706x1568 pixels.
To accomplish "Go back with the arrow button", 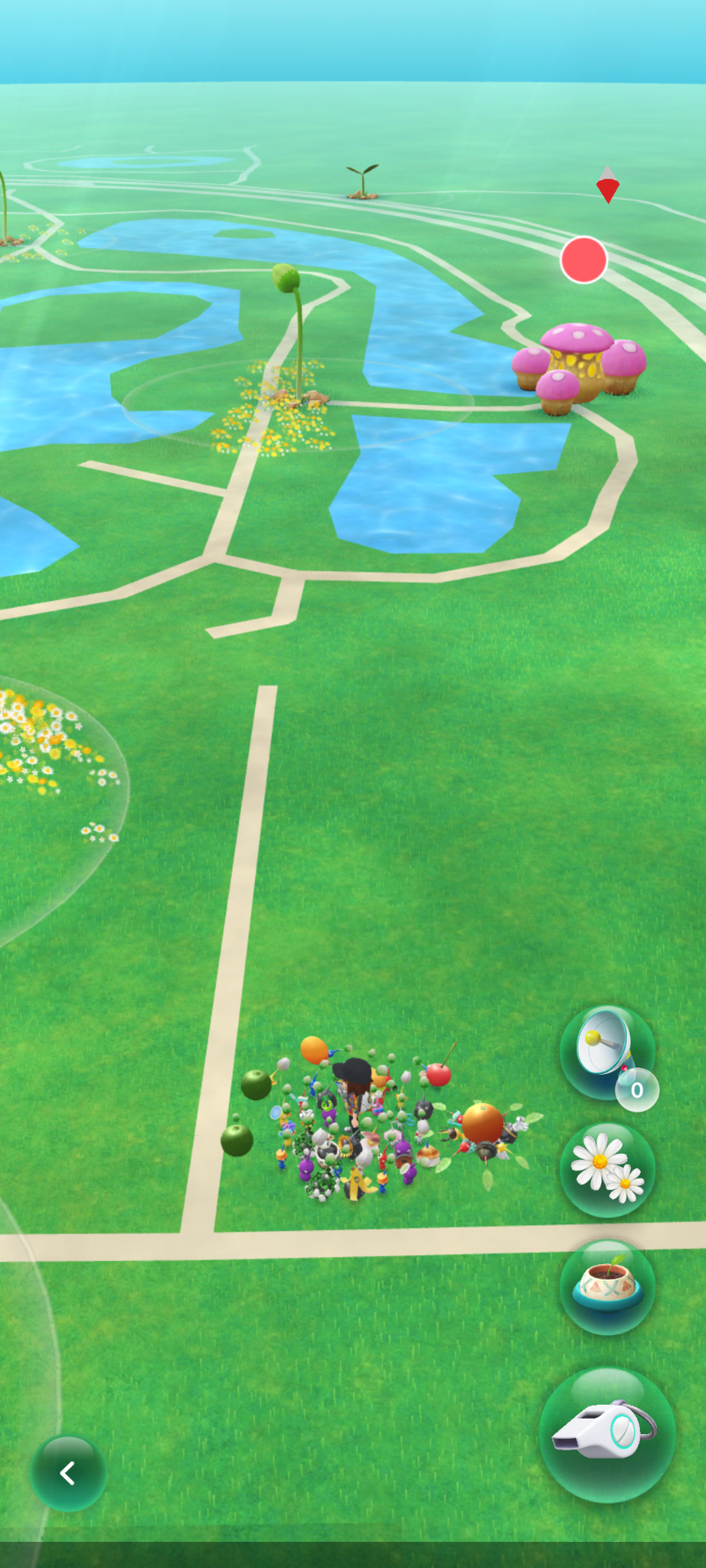I will [x=68, y=1472].
